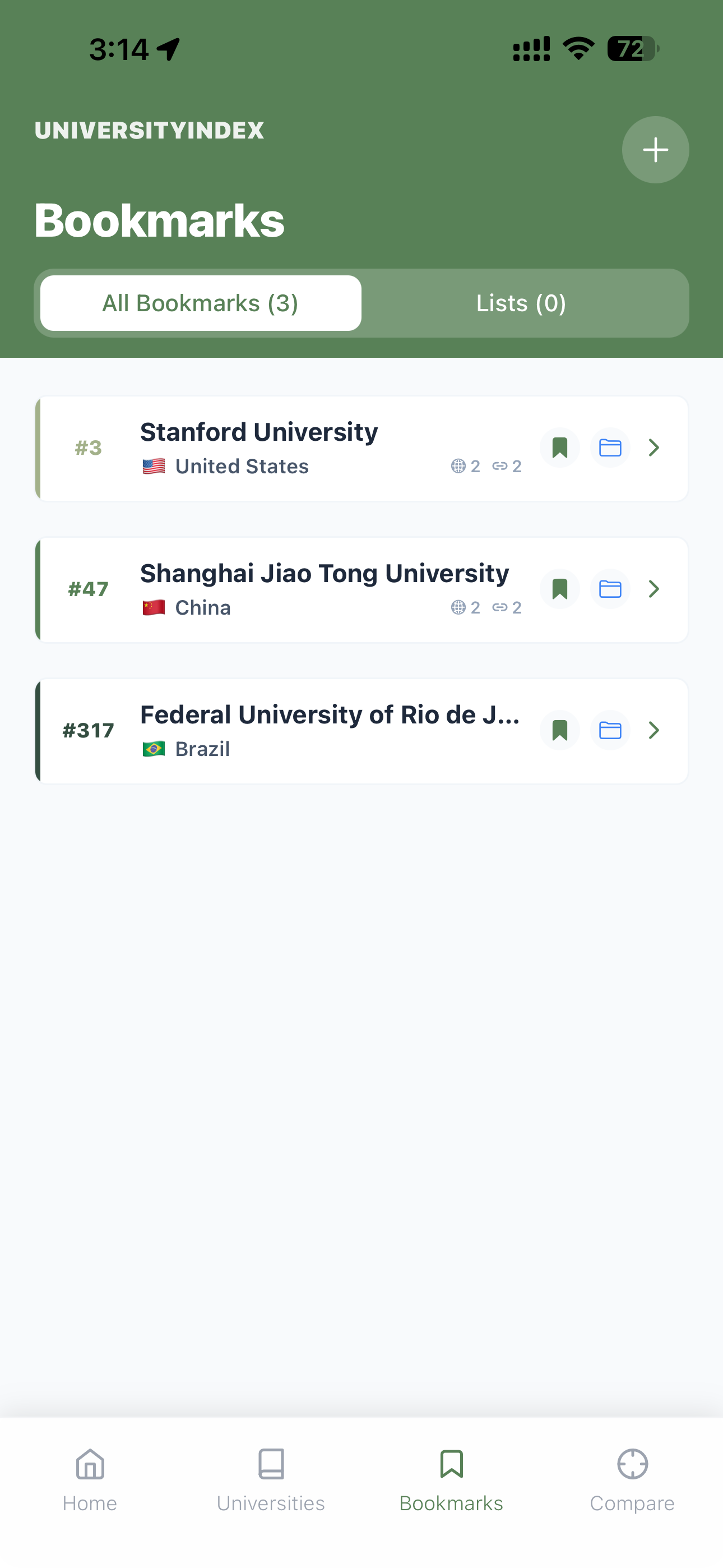Remove the Stanford University bookmark
The width and height of the screenshot is (723, 1568).
tap(559, 448)
